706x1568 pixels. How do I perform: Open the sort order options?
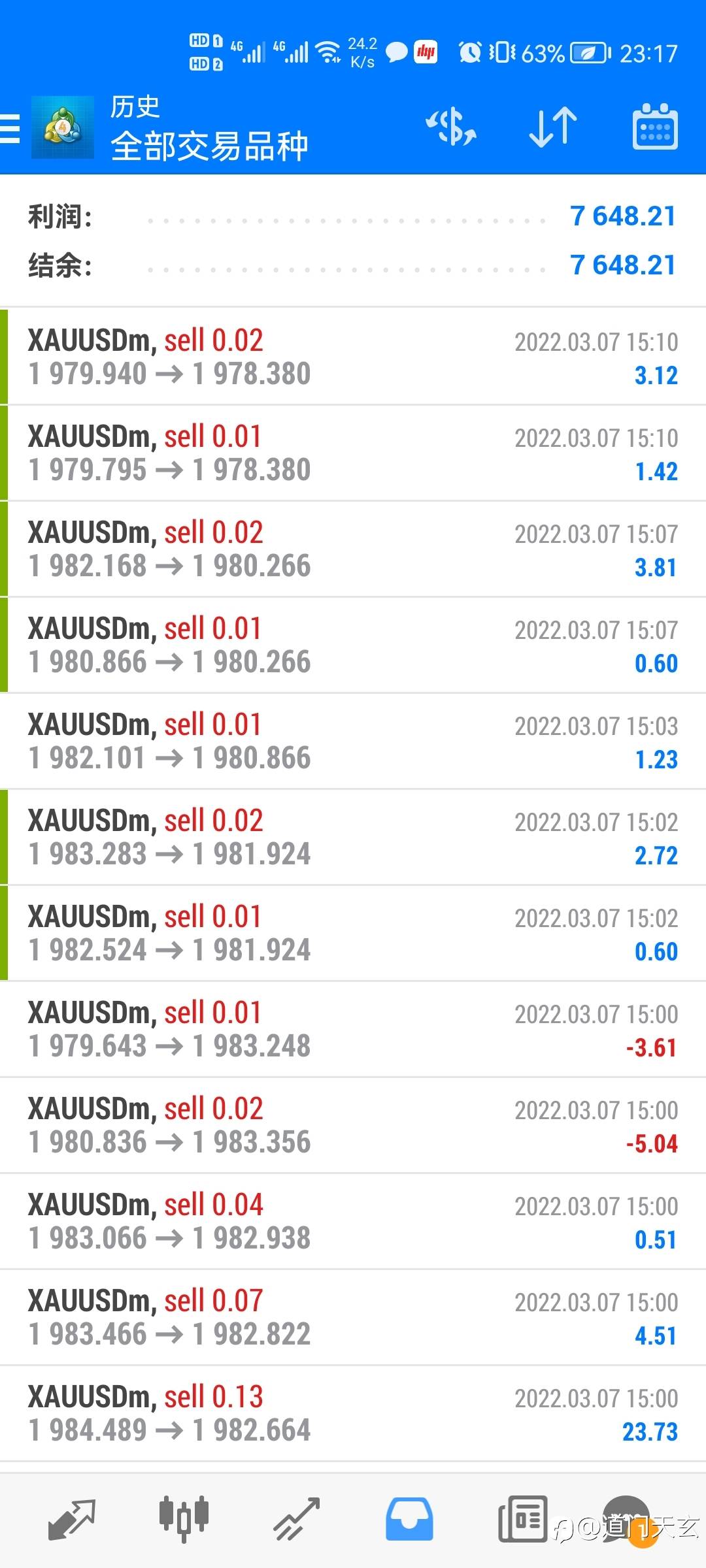[x=553, y=127]
